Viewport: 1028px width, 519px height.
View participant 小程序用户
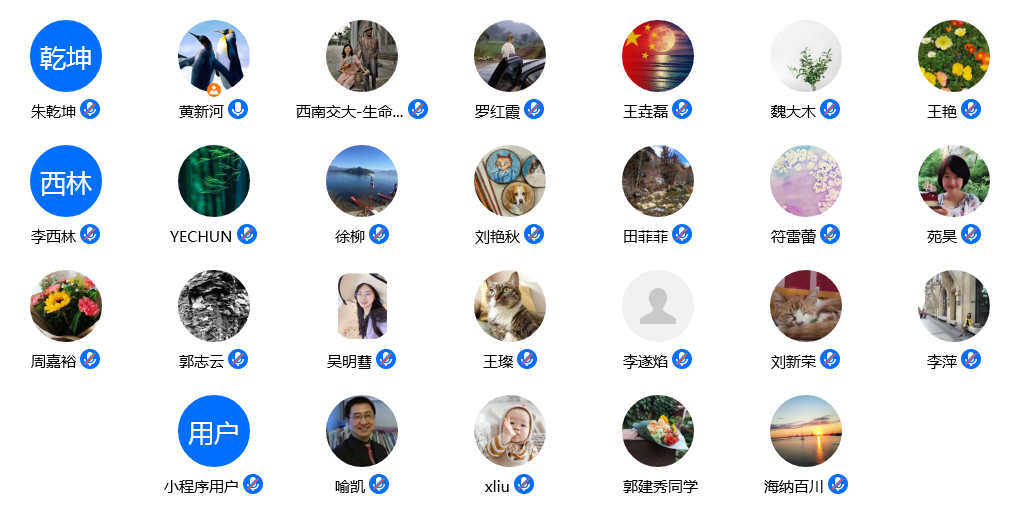tap(214, 431)
